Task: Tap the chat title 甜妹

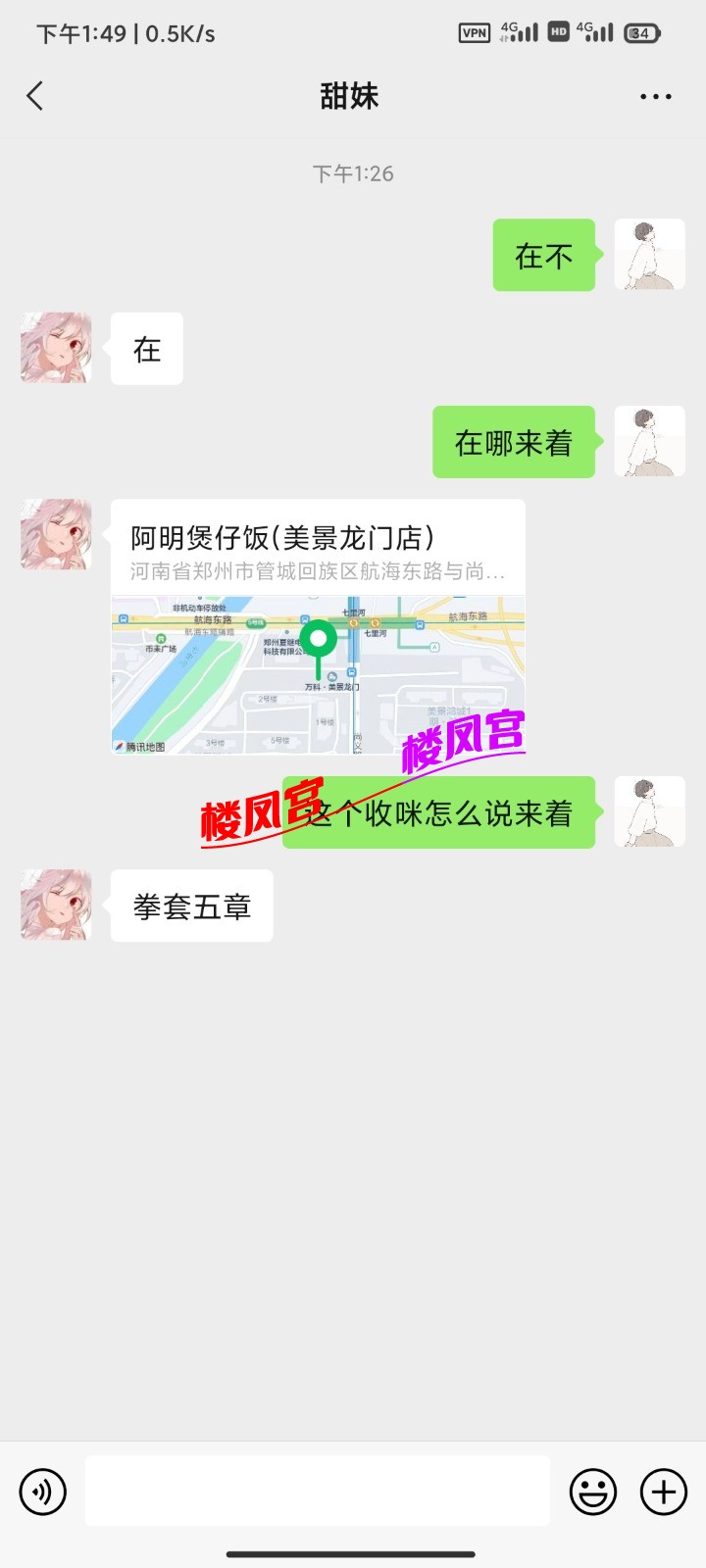Action: [x=351, y=95]
